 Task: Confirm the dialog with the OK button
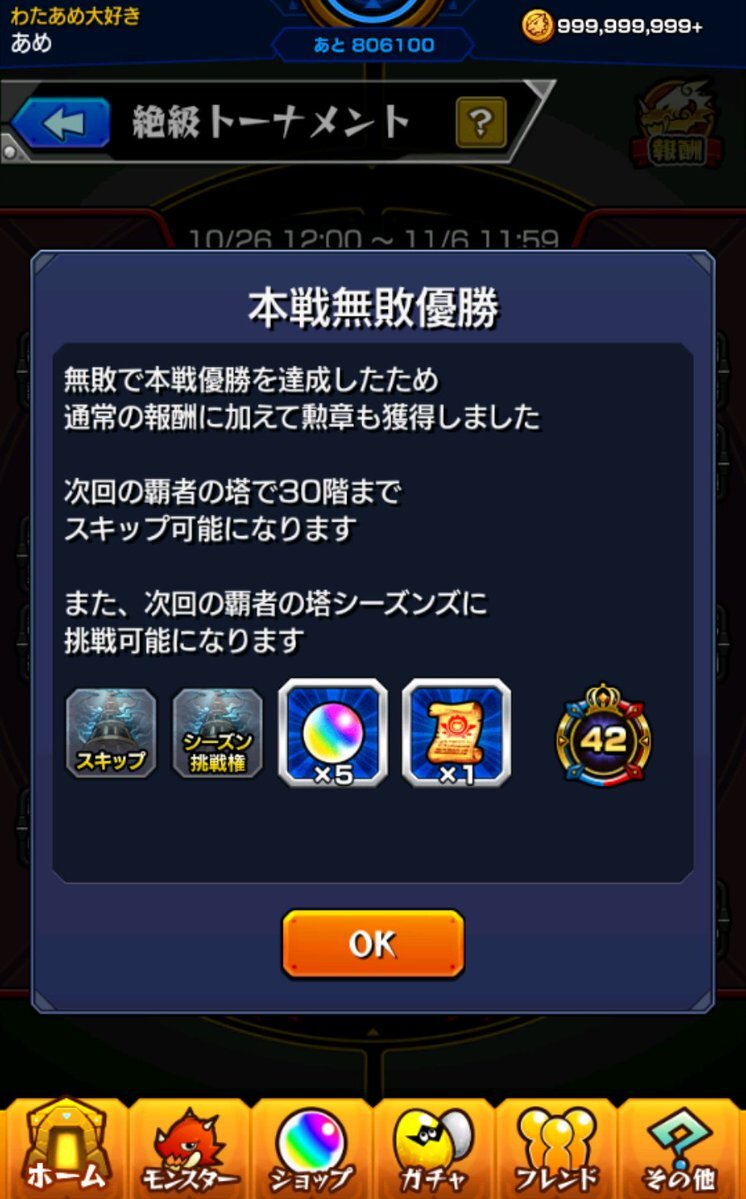coord(373,943)
